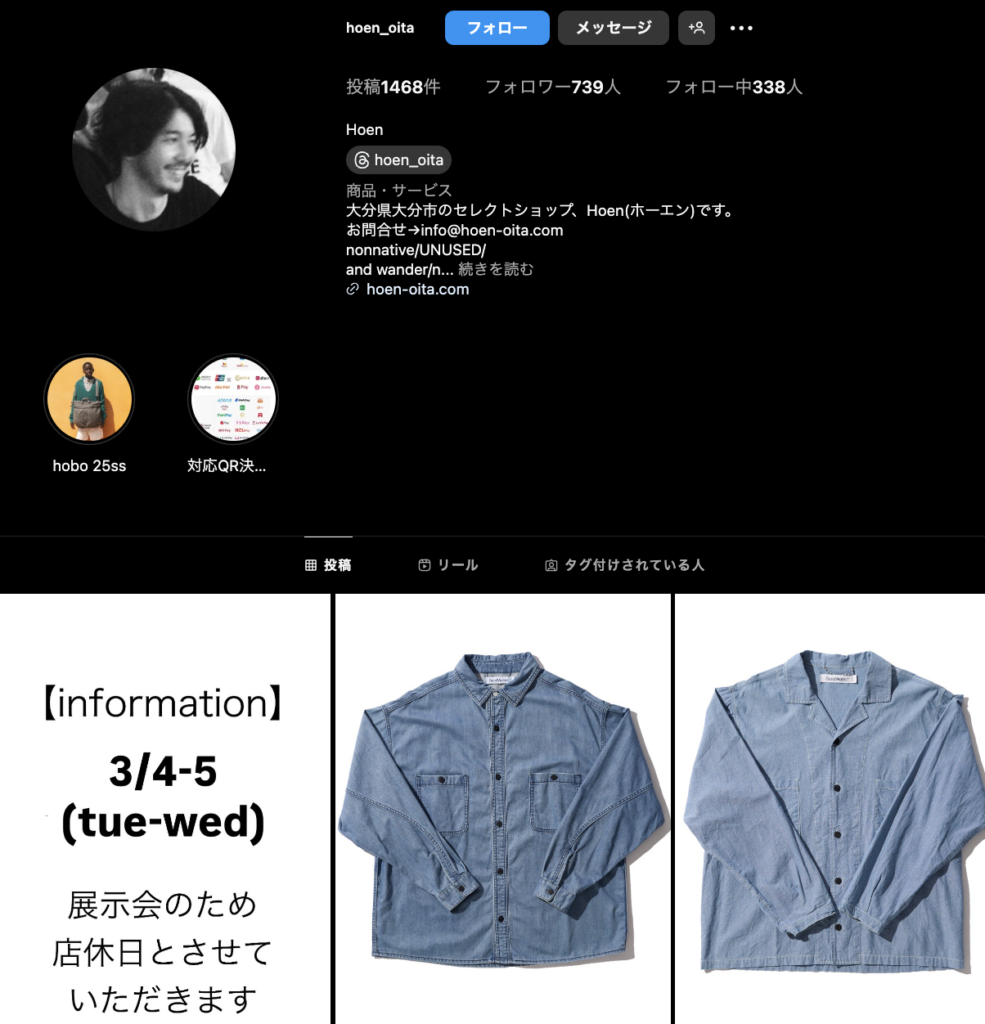Expand the bio with 続きを読む

tap(496, 269)
